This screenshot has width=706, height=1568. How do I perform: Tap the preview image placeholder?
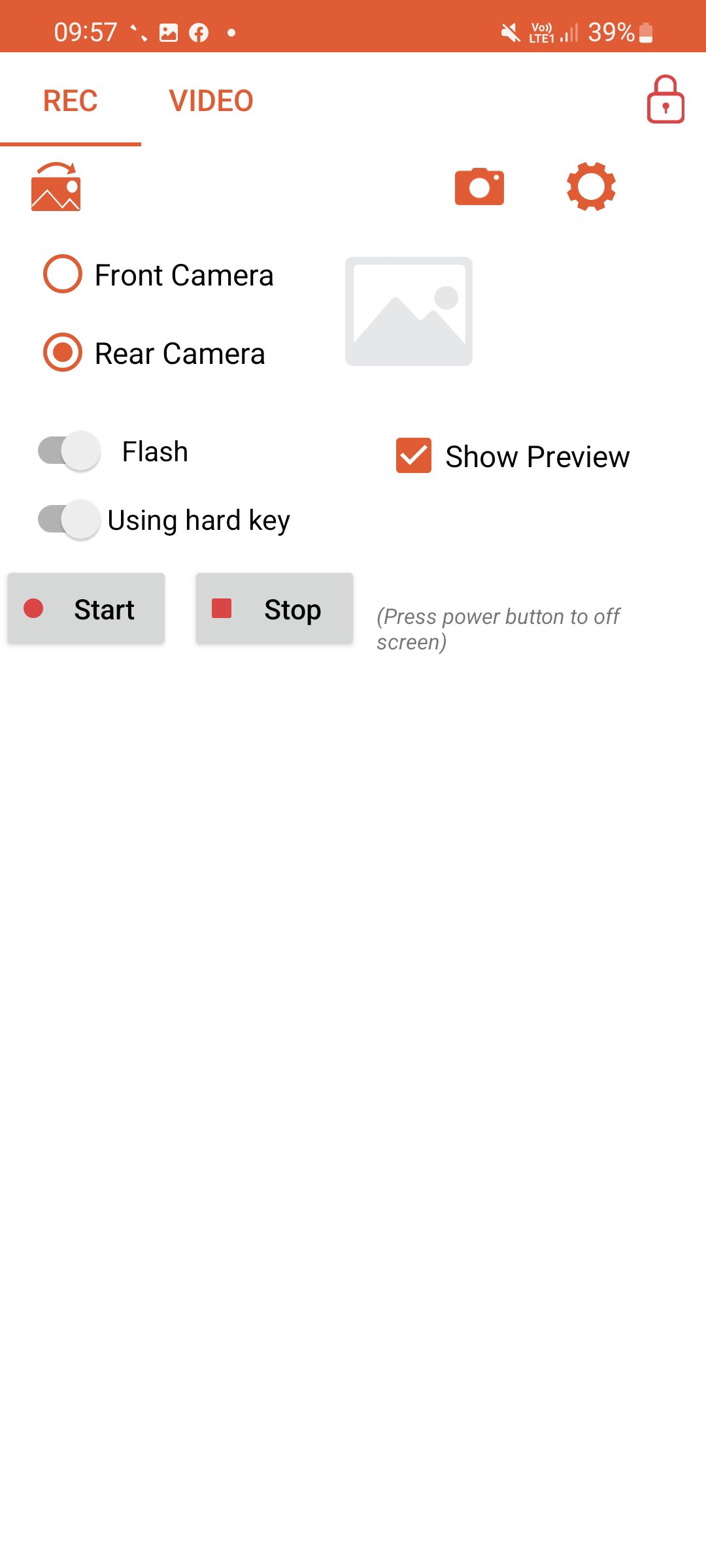[x=409, y=311]
